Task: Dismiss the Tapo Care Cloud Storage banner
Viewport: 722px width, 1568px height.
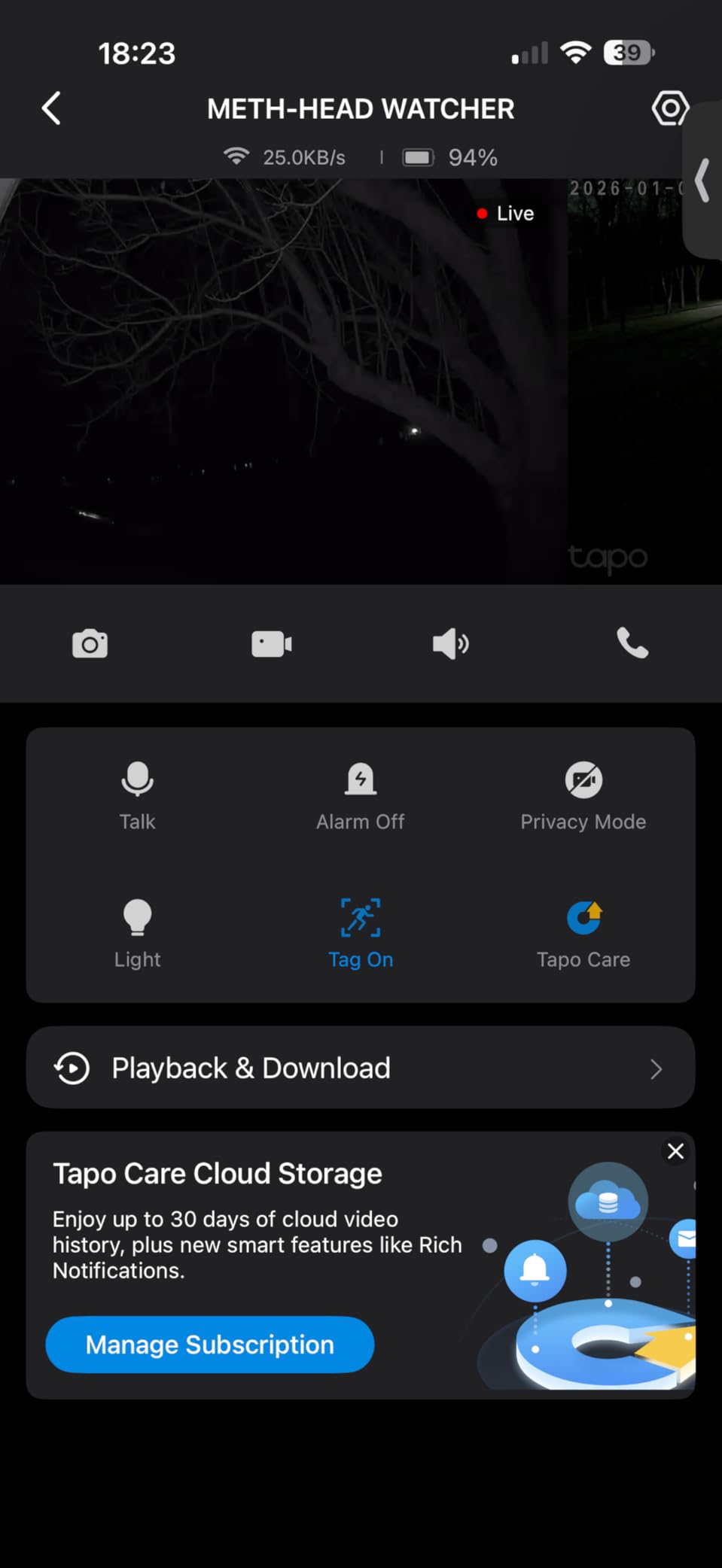Action: (675, 1151)
